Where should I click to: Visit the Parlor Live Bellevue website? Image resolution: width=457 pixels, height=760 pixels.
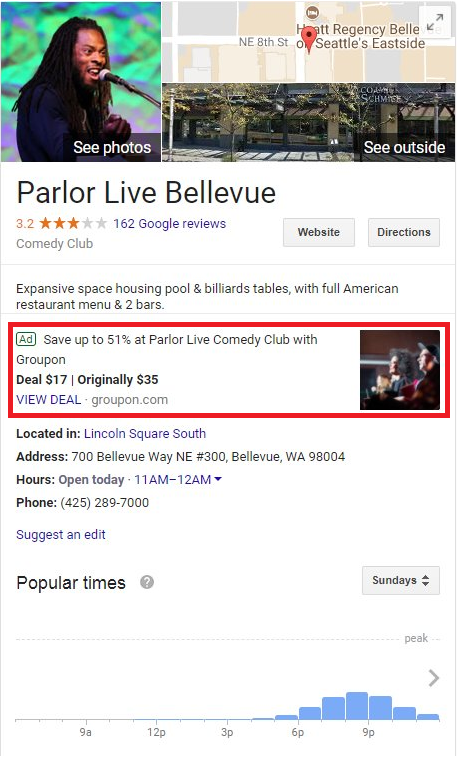(x=319, y=232)
